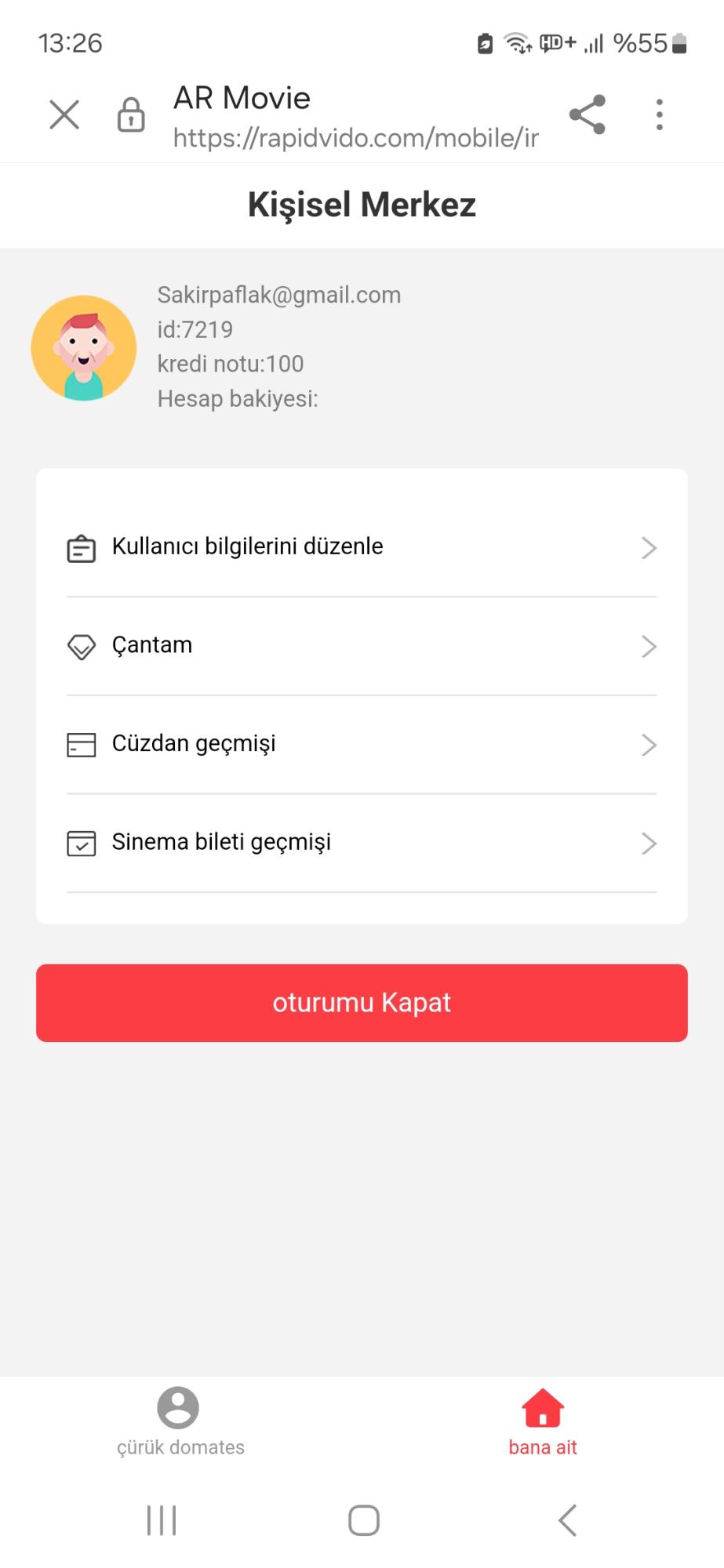The height and width of the screenshot is (1568, 724).
Task: Open Cüzdan geçmişi
Action: 362,744
